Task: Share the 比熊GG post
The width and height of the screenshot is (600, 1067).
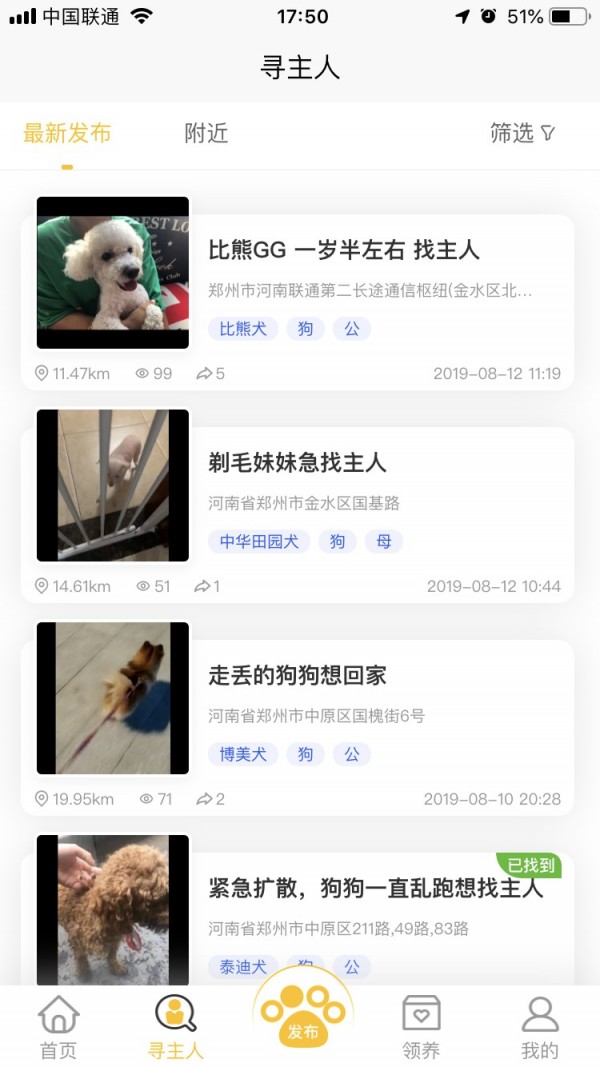Action: (x=210, y=374)
